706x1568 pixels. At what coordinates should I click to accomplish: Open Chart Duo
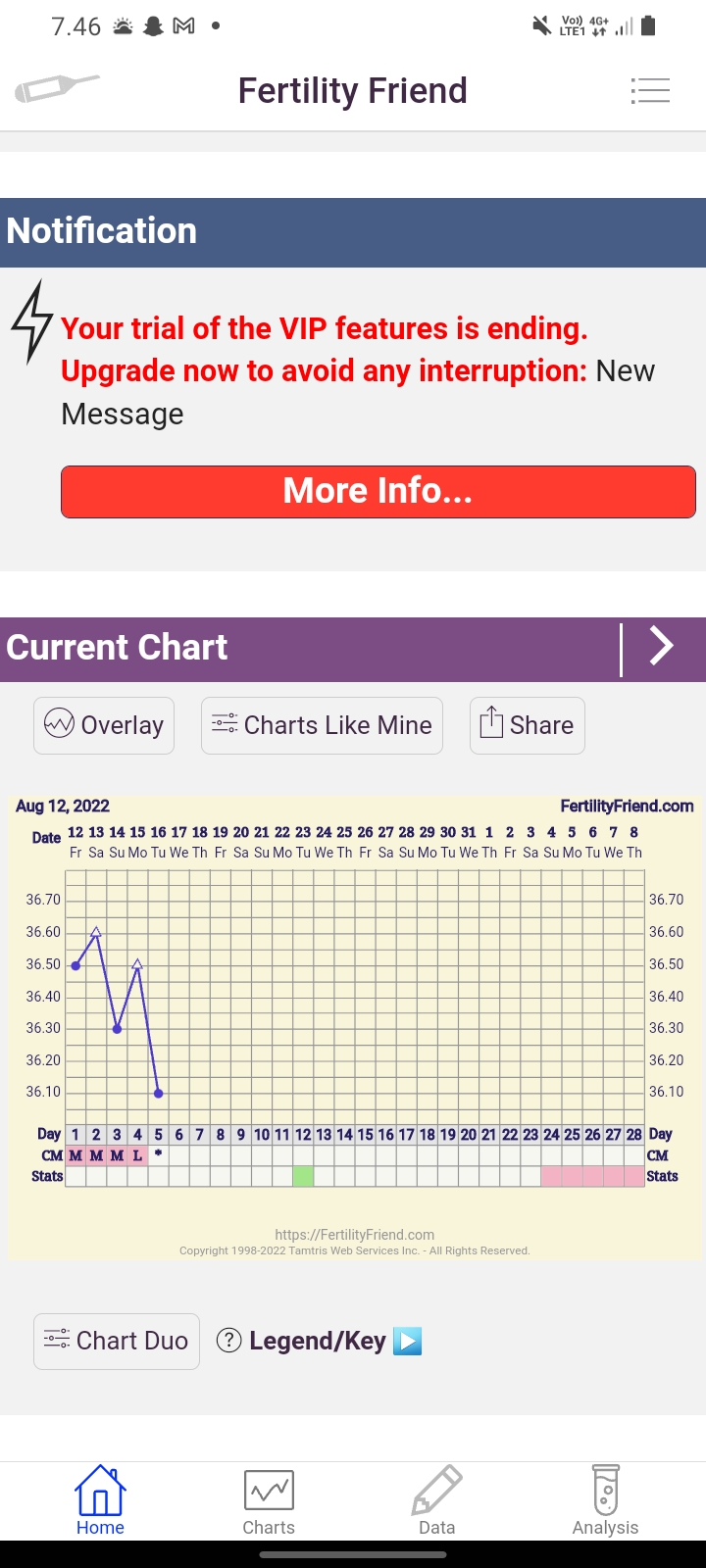pyautogui.click(x=117, y=1341)
